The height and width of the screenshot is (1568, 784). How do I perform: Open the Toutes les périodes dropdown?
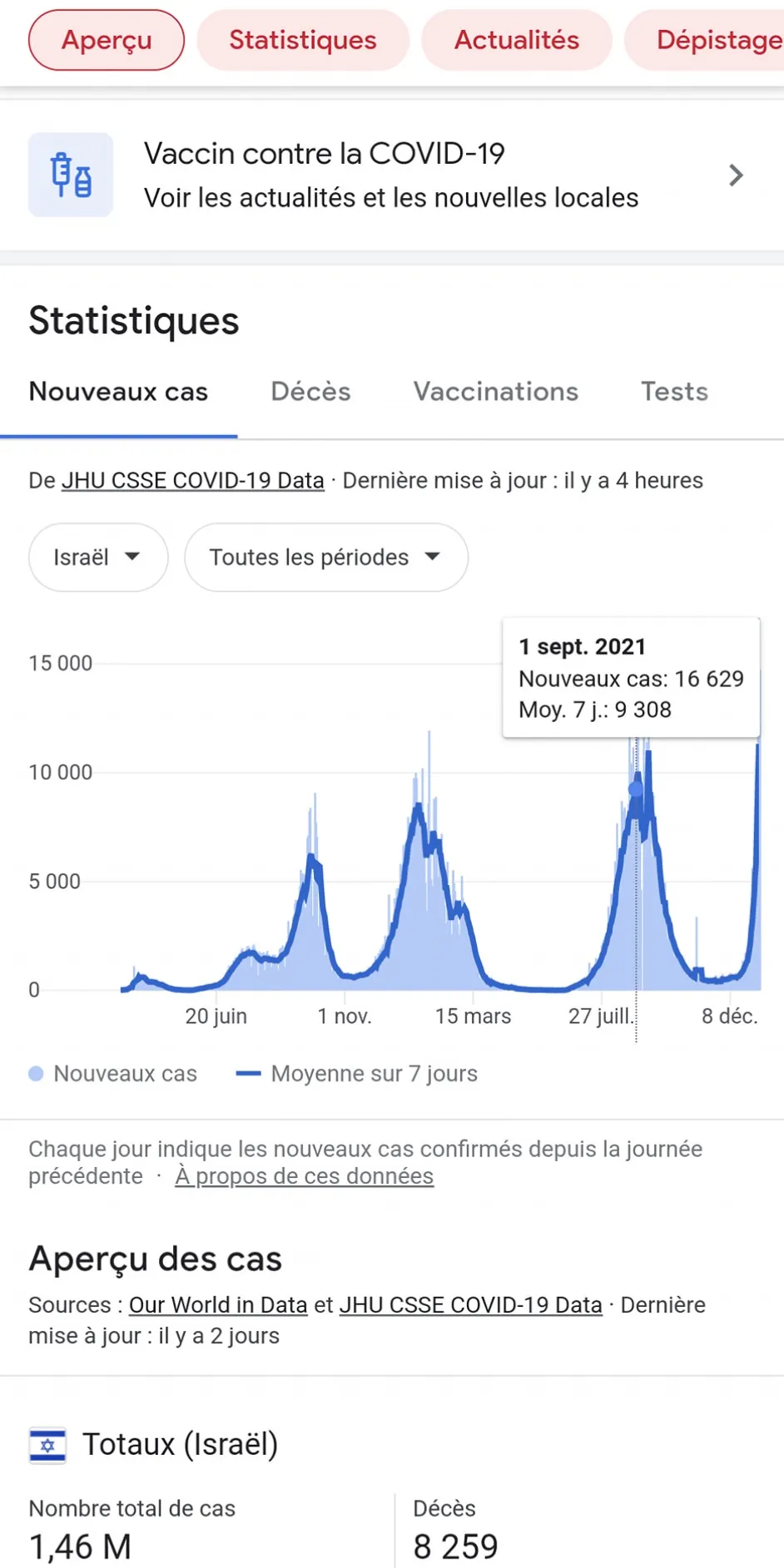pyautogui.click(x=325, y=557)
